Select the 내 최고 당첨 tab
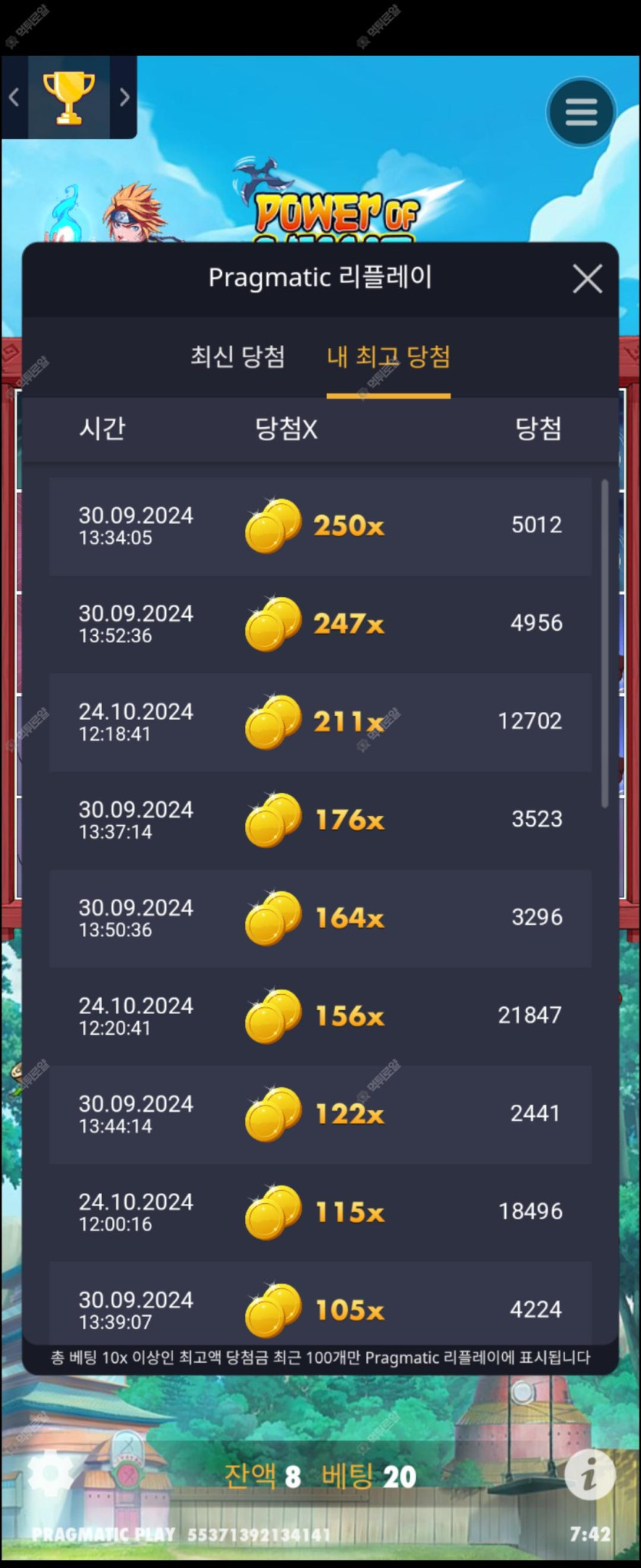Image resolution: width=641 pixels, height=1568 pixels. (388, 357)
